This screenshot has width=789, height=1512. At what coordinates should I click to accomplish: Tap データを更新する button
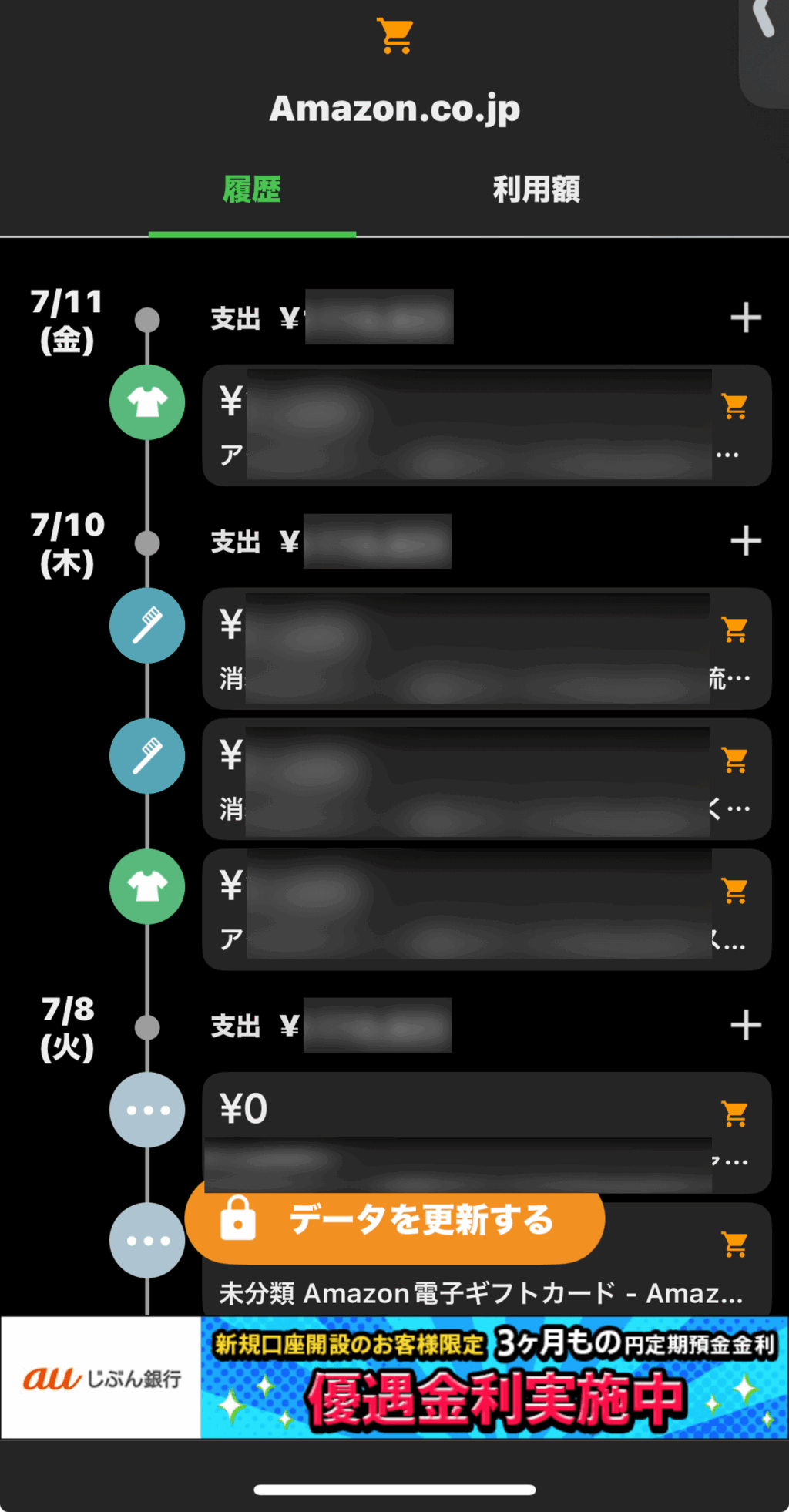click(394, 1220)
